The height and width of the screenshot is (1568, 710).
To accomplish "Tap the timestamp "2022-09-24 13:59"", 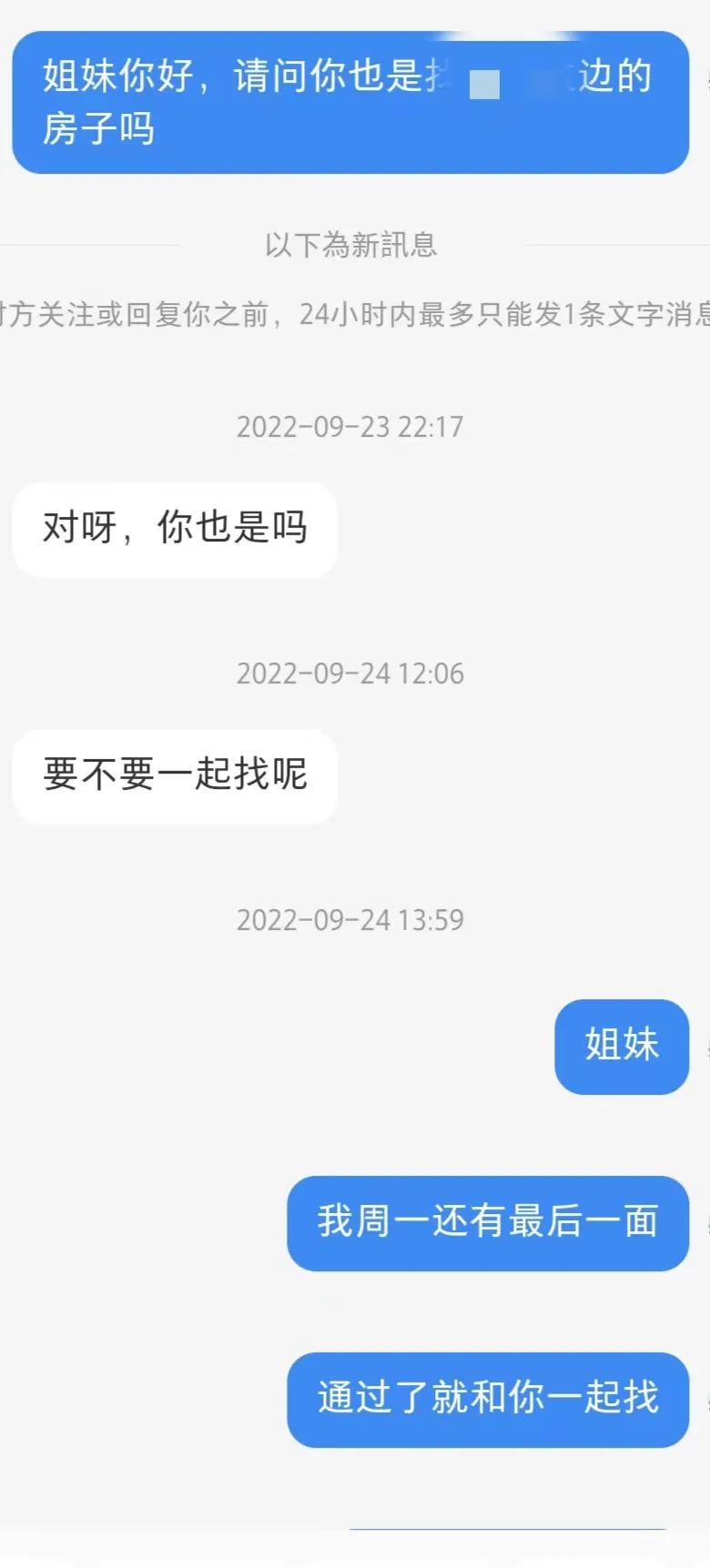I will tap(350, 920).
